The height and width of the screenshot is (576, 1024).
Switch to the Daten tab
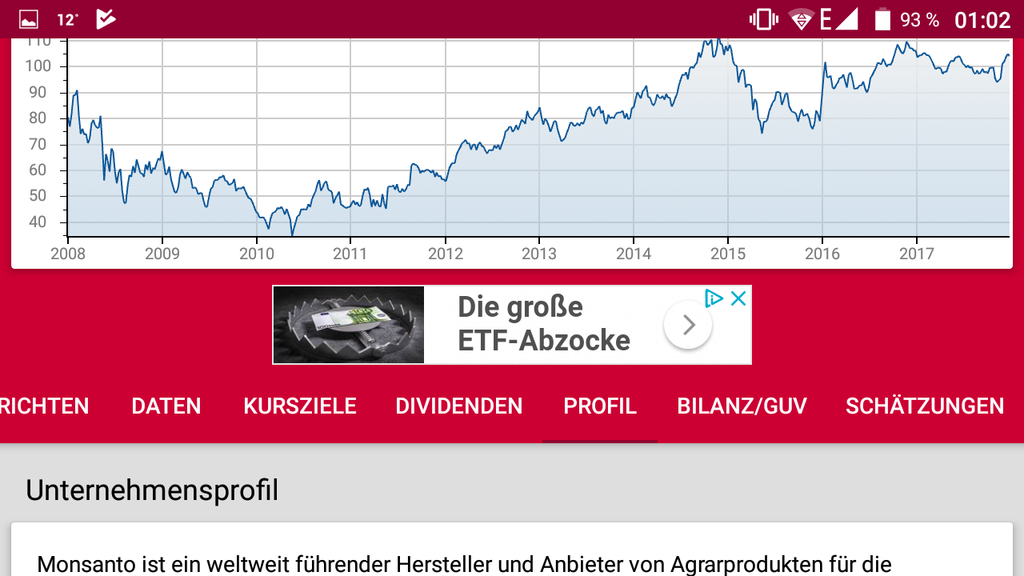coord(166,406)
